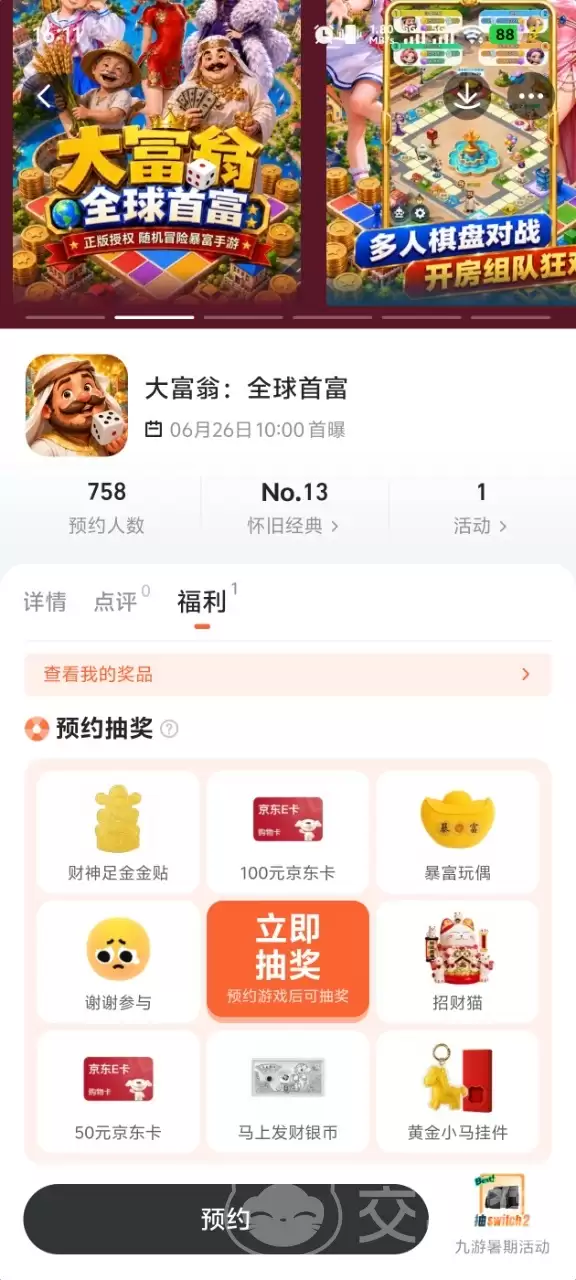Open the three-dot overflow menu

pyautogui.click(x=530, y=96)
